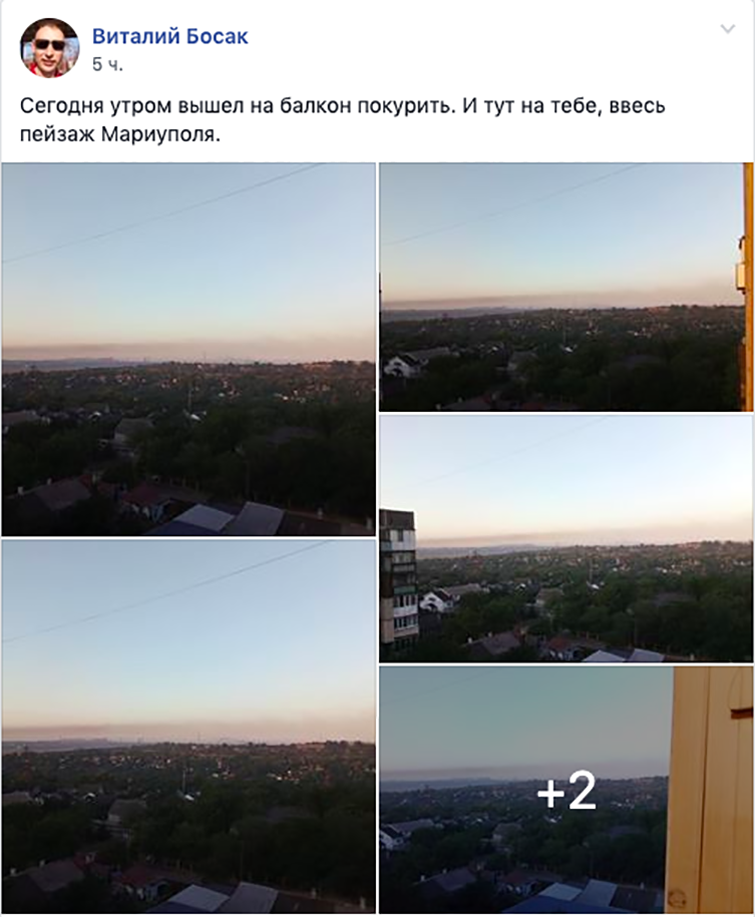This screenshot has height=917, width=755.
Task: Open the Виталий Босак profile name link
Action: (x=170, y=37)
